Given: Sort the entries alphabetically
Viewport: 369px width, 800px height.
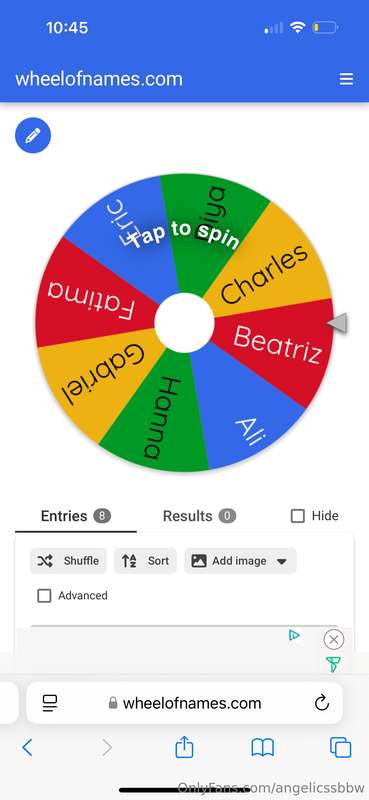Looking at the screenshot, I should pos(145,561).
